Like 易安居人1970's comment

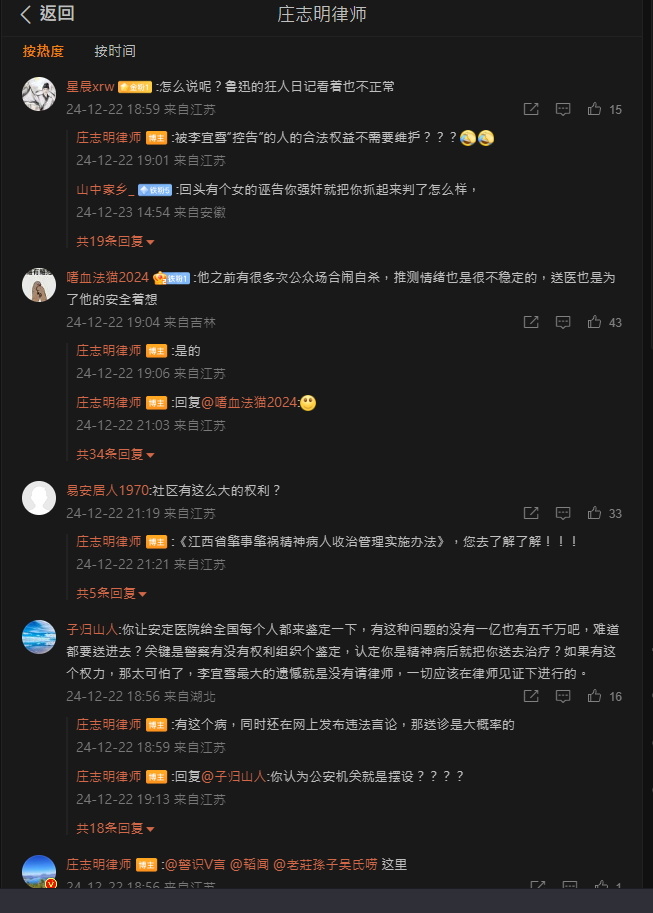click(595, 513)
